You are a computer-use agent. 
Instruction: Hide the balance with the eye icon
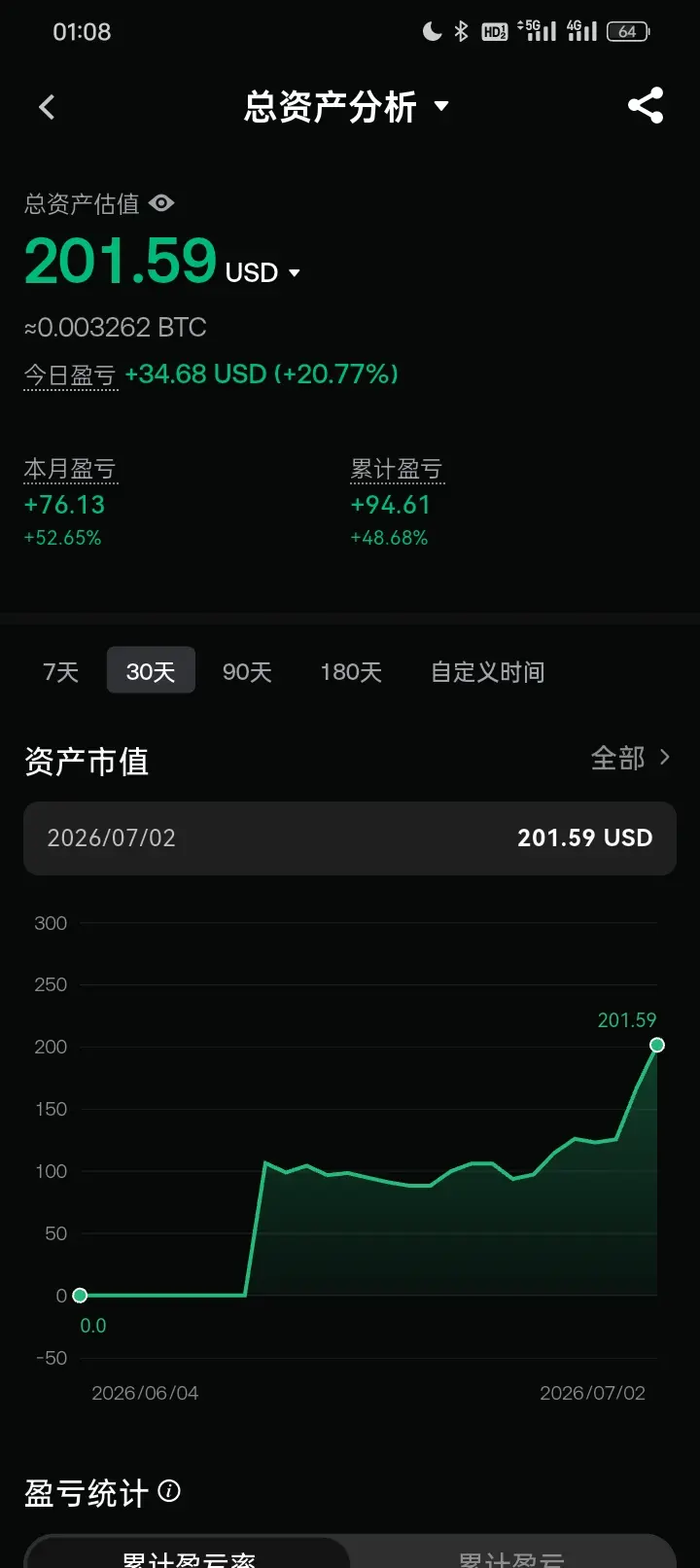162,203
